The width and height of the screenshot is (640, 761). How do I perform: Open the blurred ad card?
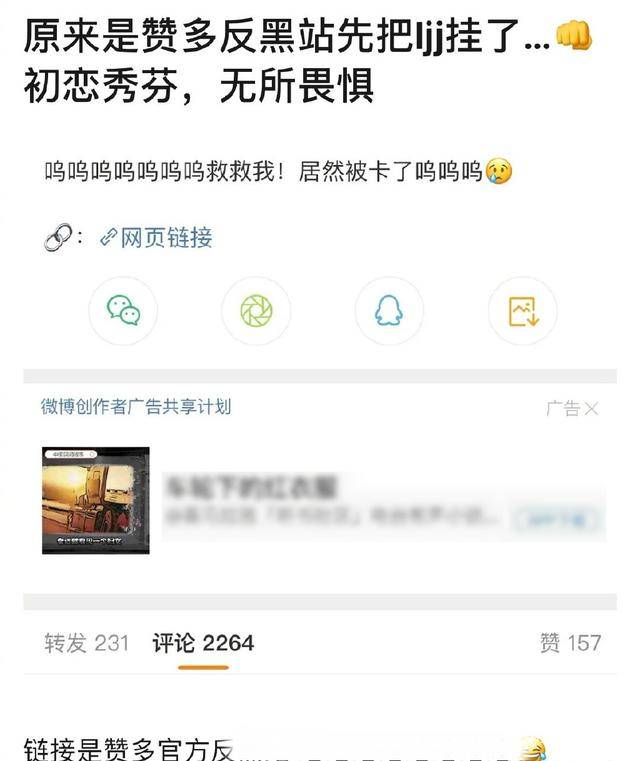point(320,501)
